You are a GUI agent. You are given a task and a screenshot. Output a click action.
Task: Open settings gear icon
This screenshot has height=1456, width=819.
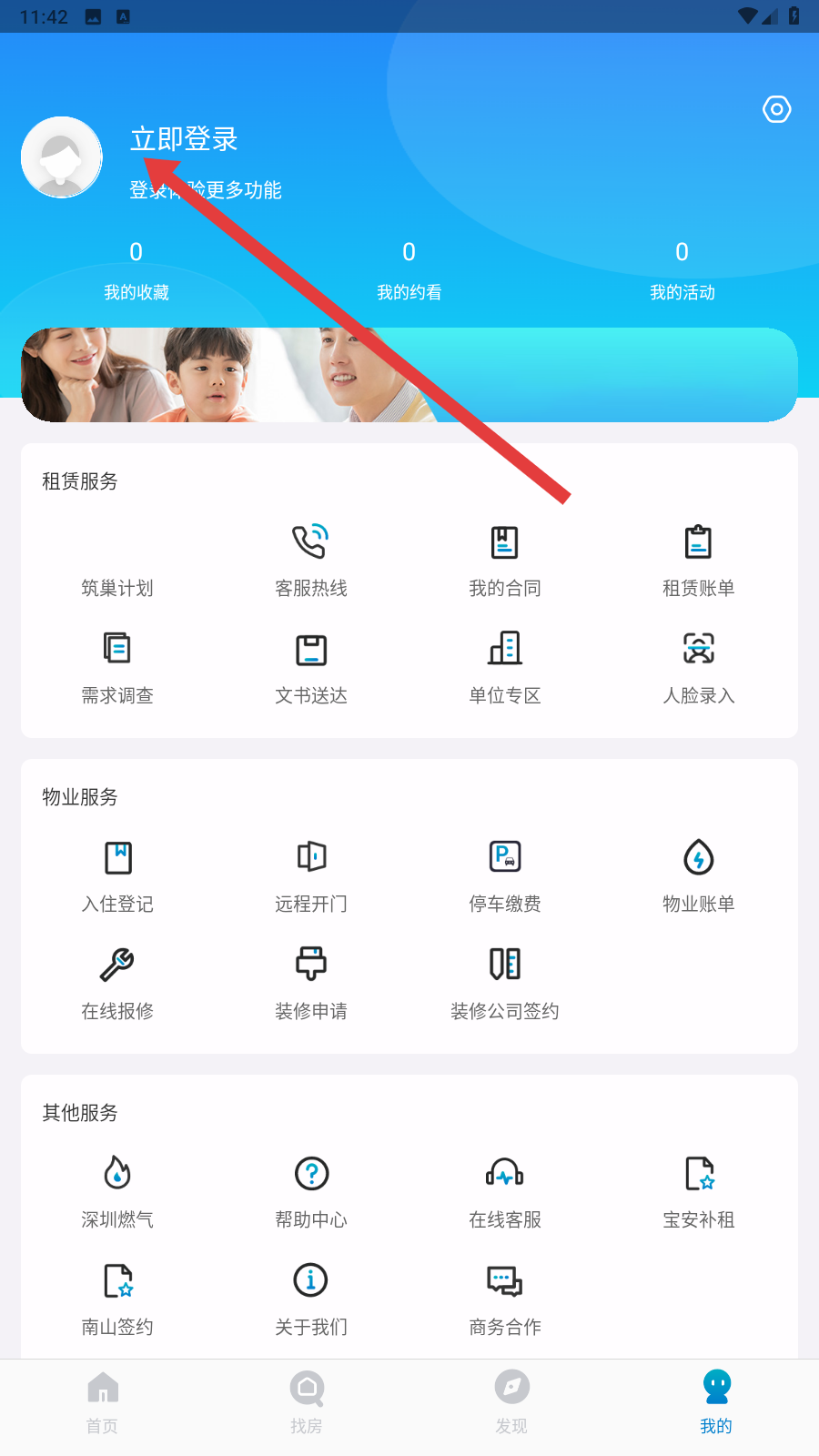tap(776, 110)
